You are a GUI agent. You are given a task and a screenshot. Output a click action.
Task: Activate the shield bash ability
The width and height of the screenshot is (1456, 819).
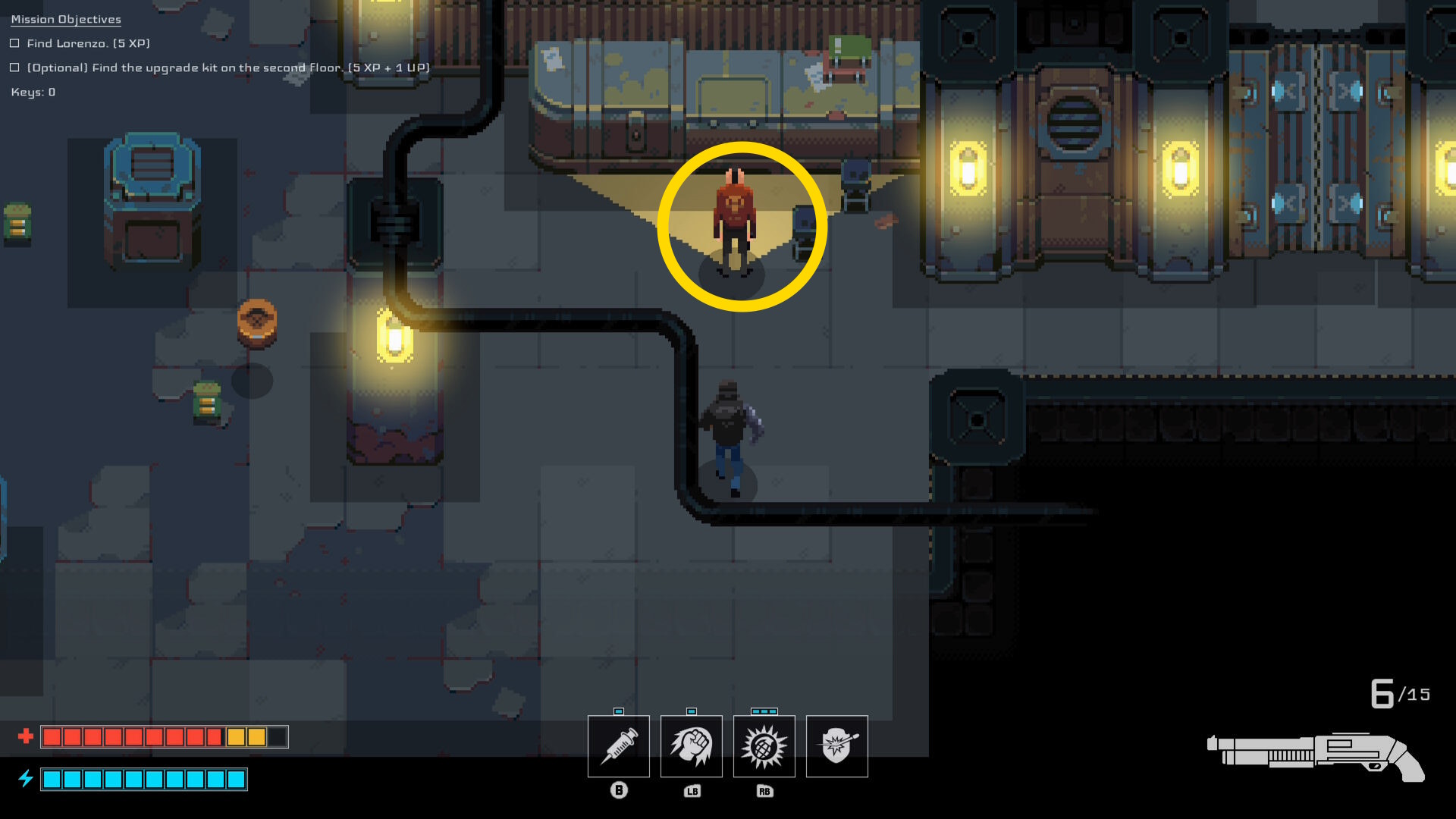coord(836,746)
